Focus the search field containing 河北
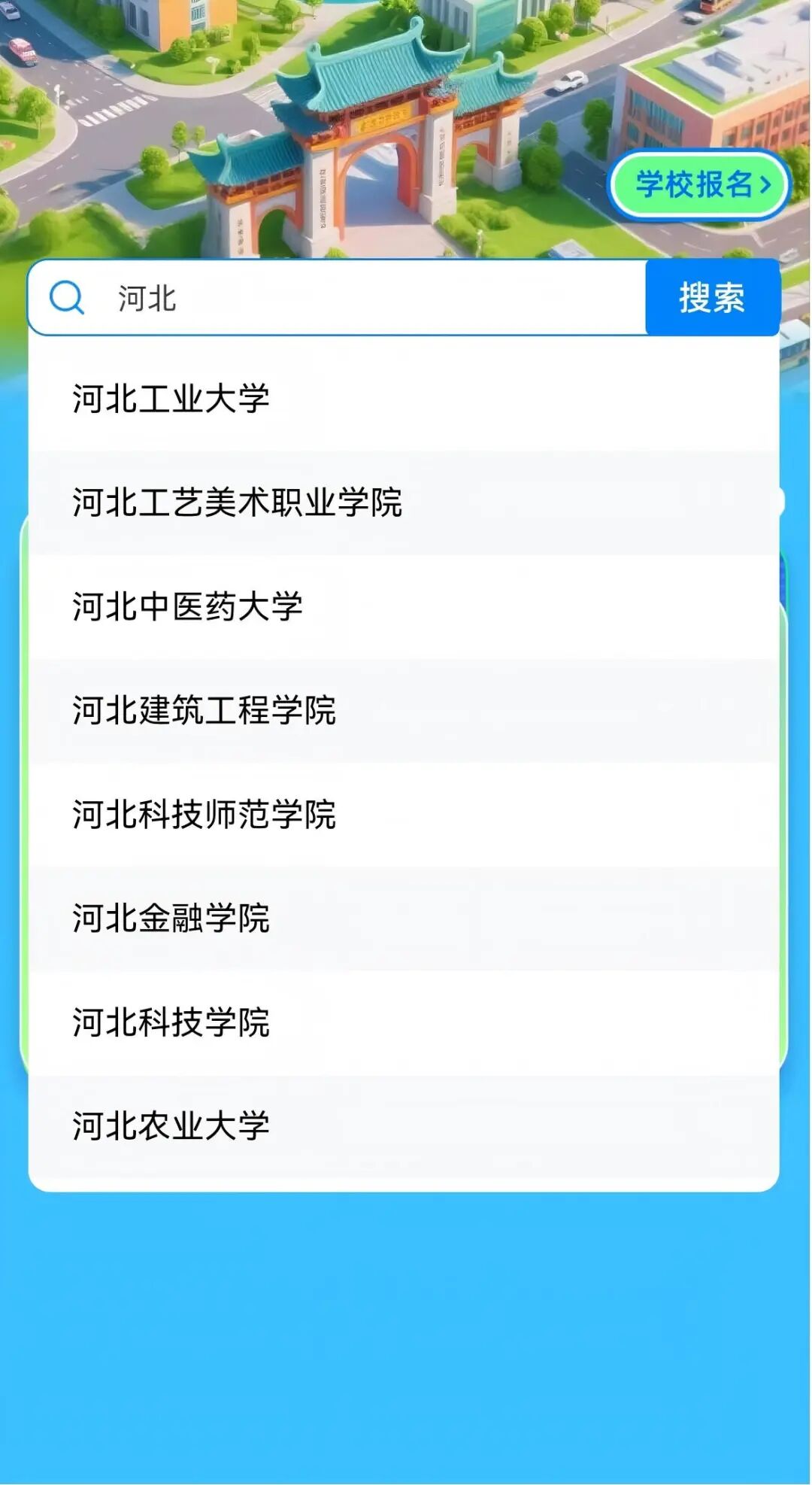Image resolution: width=812 pixels, height=1485 pixels. (x=361, y=298)
